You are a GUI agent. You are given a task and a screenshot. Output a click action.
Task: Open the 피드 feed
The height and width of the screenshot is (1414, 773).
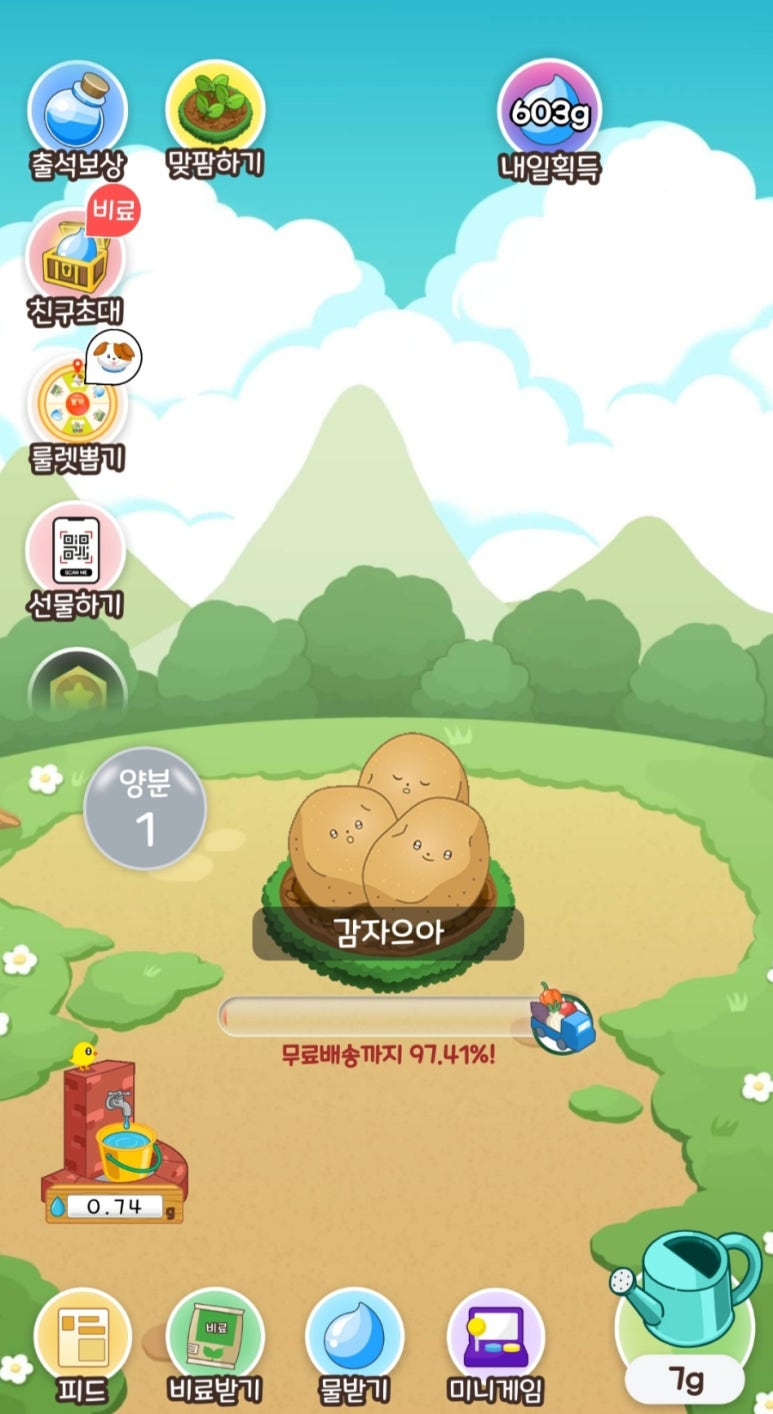tap(82, 1338)
